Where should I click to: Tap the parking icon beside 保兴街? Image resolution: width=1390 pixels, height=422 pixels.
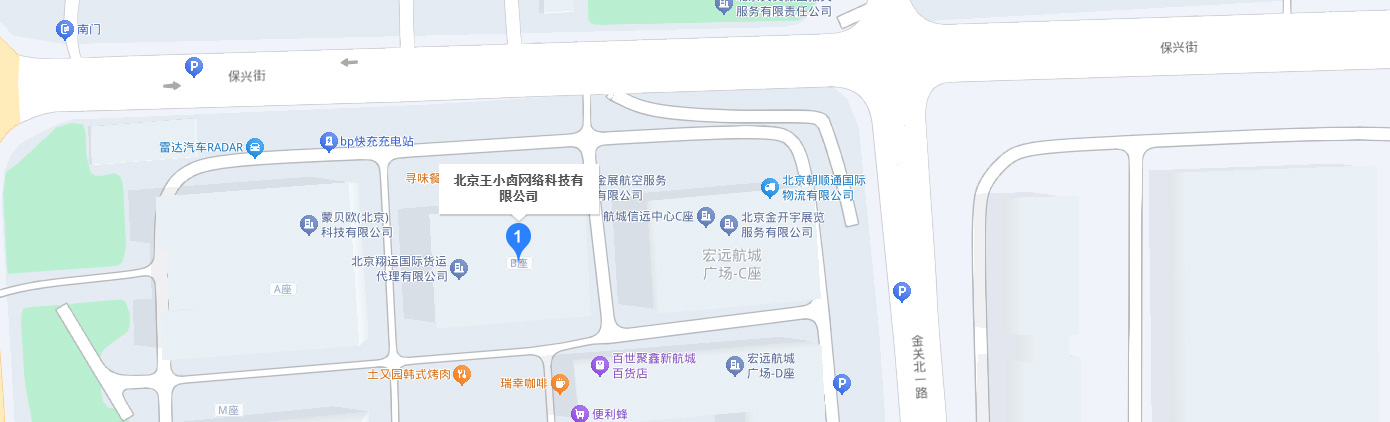coord(194,67)
